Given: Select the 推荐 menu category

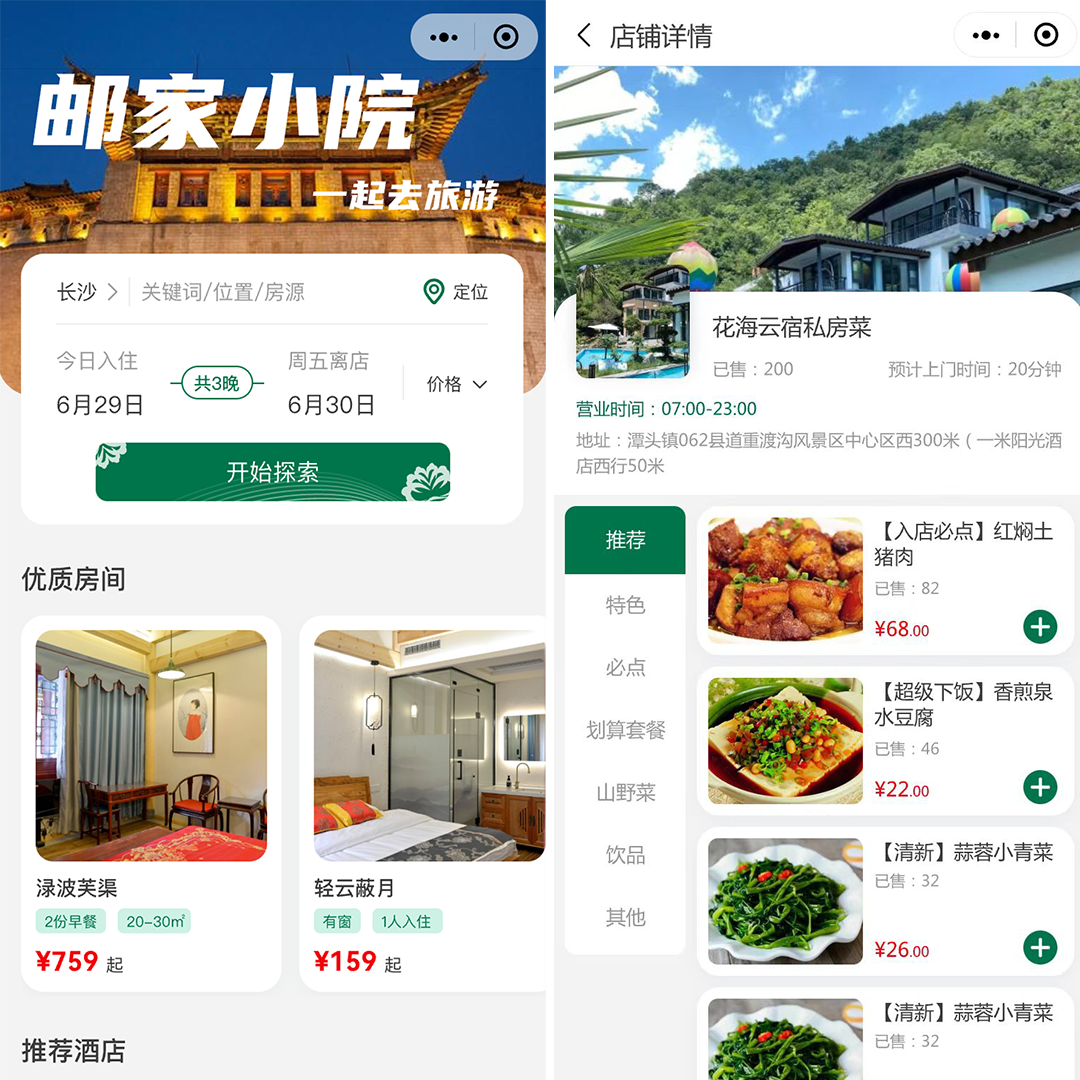Looking at the screenshot, I should (625, 540).
